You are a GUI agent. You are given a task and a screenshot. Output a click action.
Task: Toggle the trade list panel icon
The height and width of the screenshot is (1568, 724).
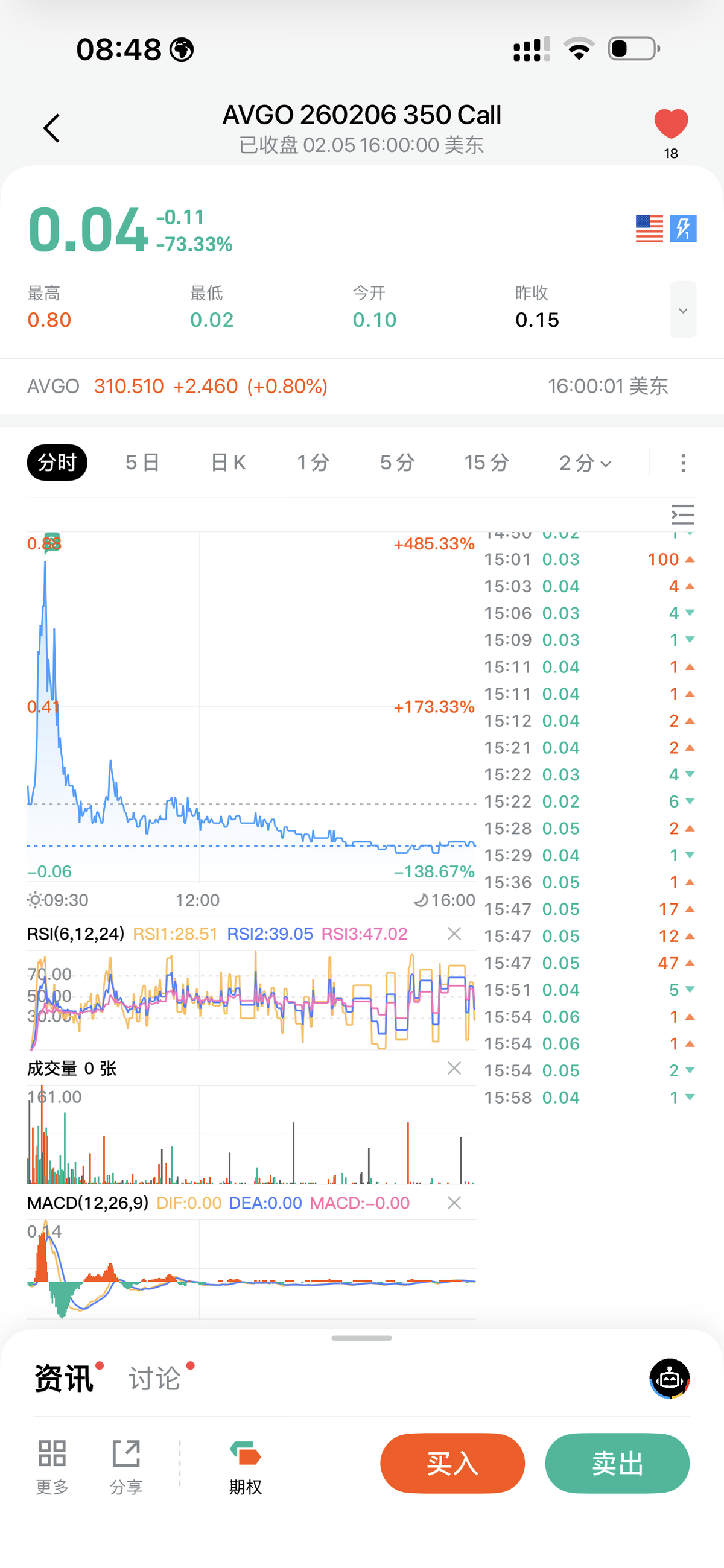click(x=682, y=515)
